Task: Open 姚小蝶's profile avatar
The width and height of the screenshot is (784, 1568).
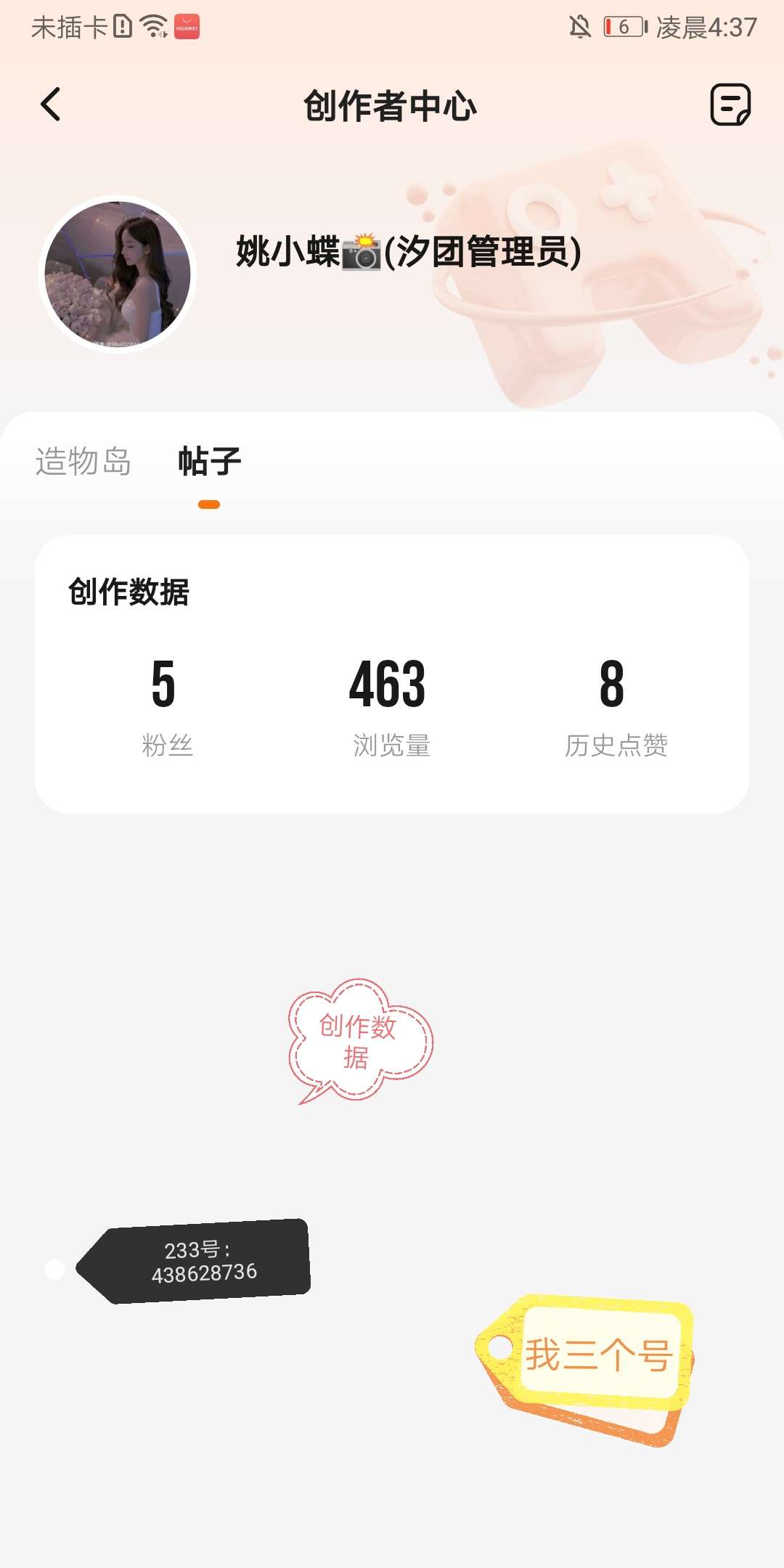Action: (118, 274)
